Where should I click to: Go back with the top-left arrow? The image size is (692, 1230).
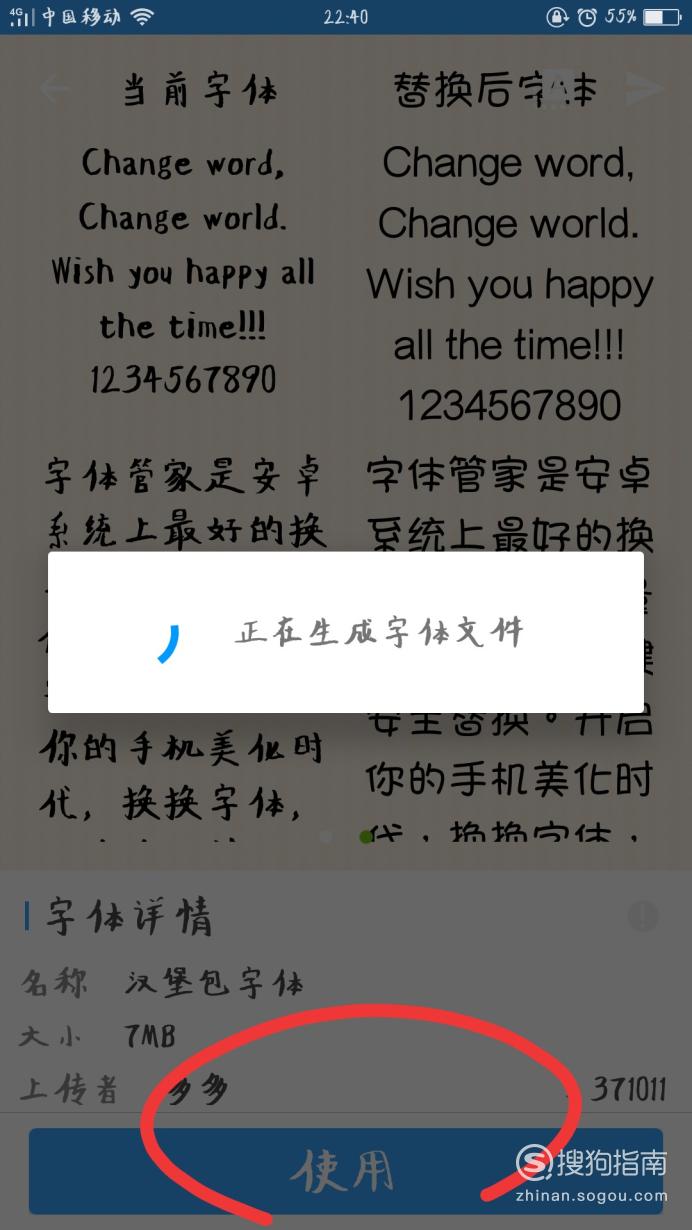coord(54,88)
